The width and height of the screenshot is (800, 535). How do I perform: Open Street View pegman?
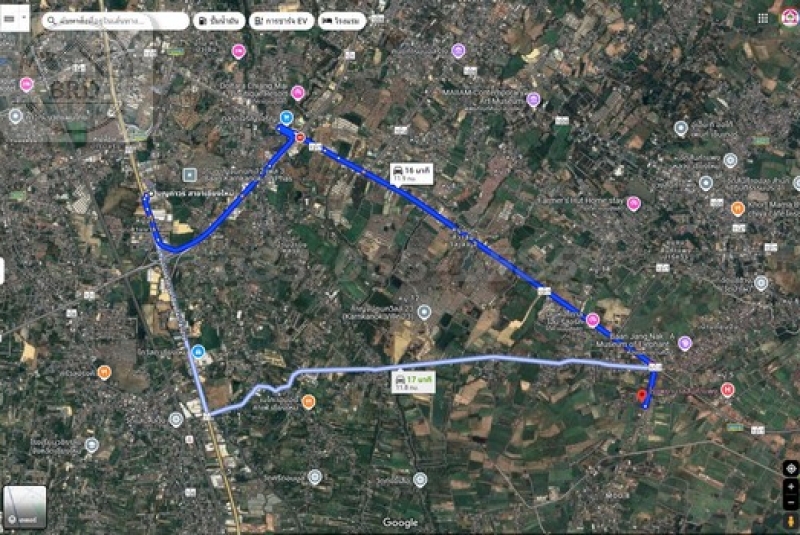point(790,522)
